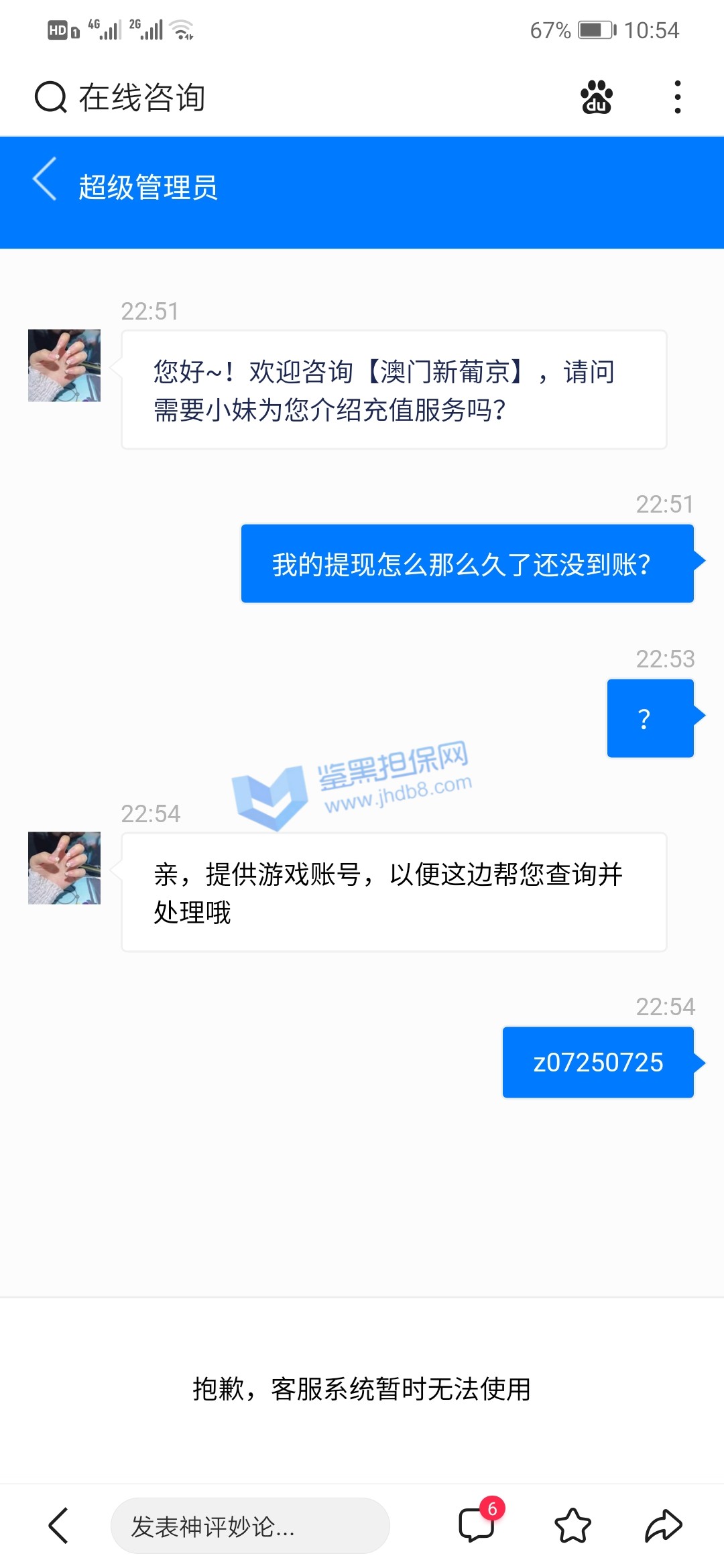Open the 发表神评妙论 comment field
The height and width of the screenshot is (1568, 724).
249,1526
